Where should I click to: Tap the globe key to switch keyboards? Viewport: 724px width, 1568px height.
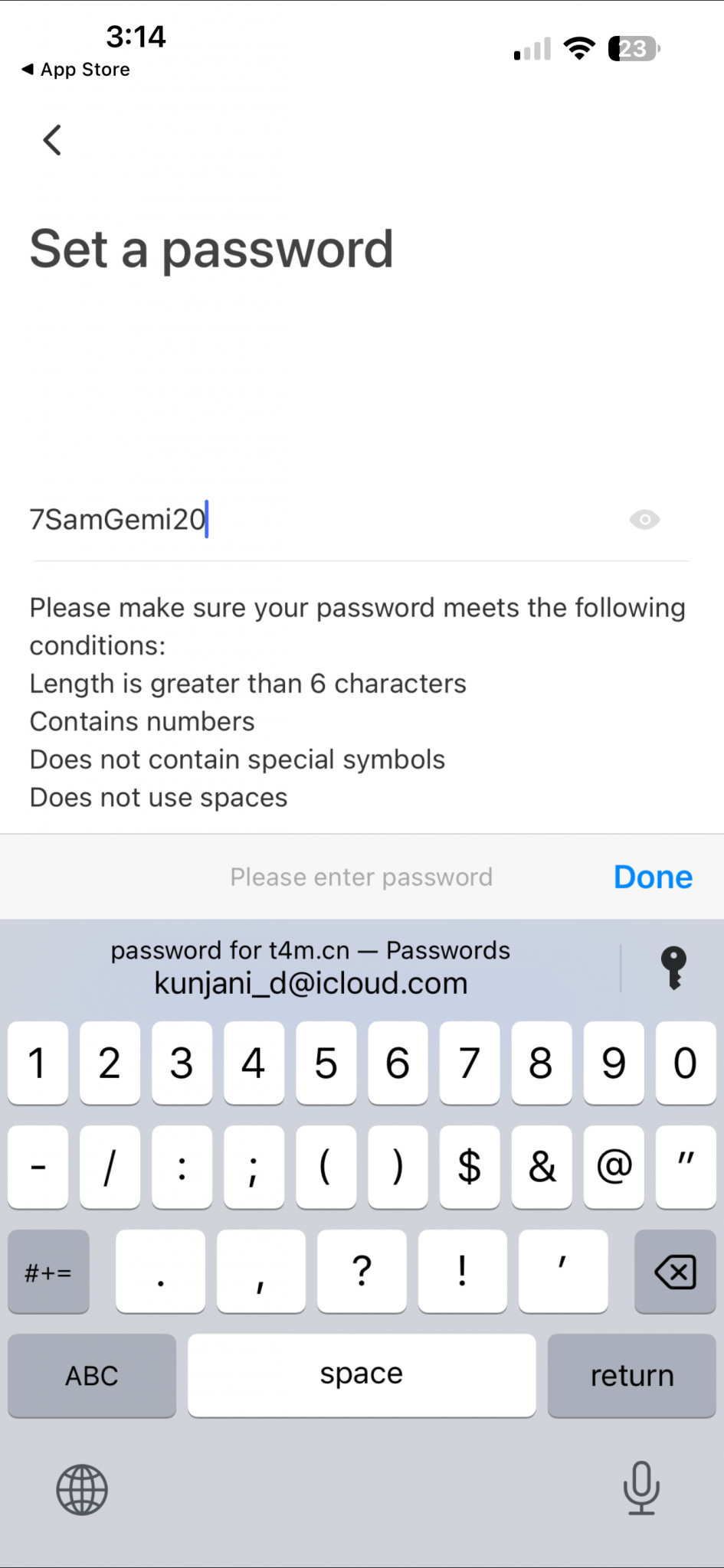click(x=82, y=1490)
